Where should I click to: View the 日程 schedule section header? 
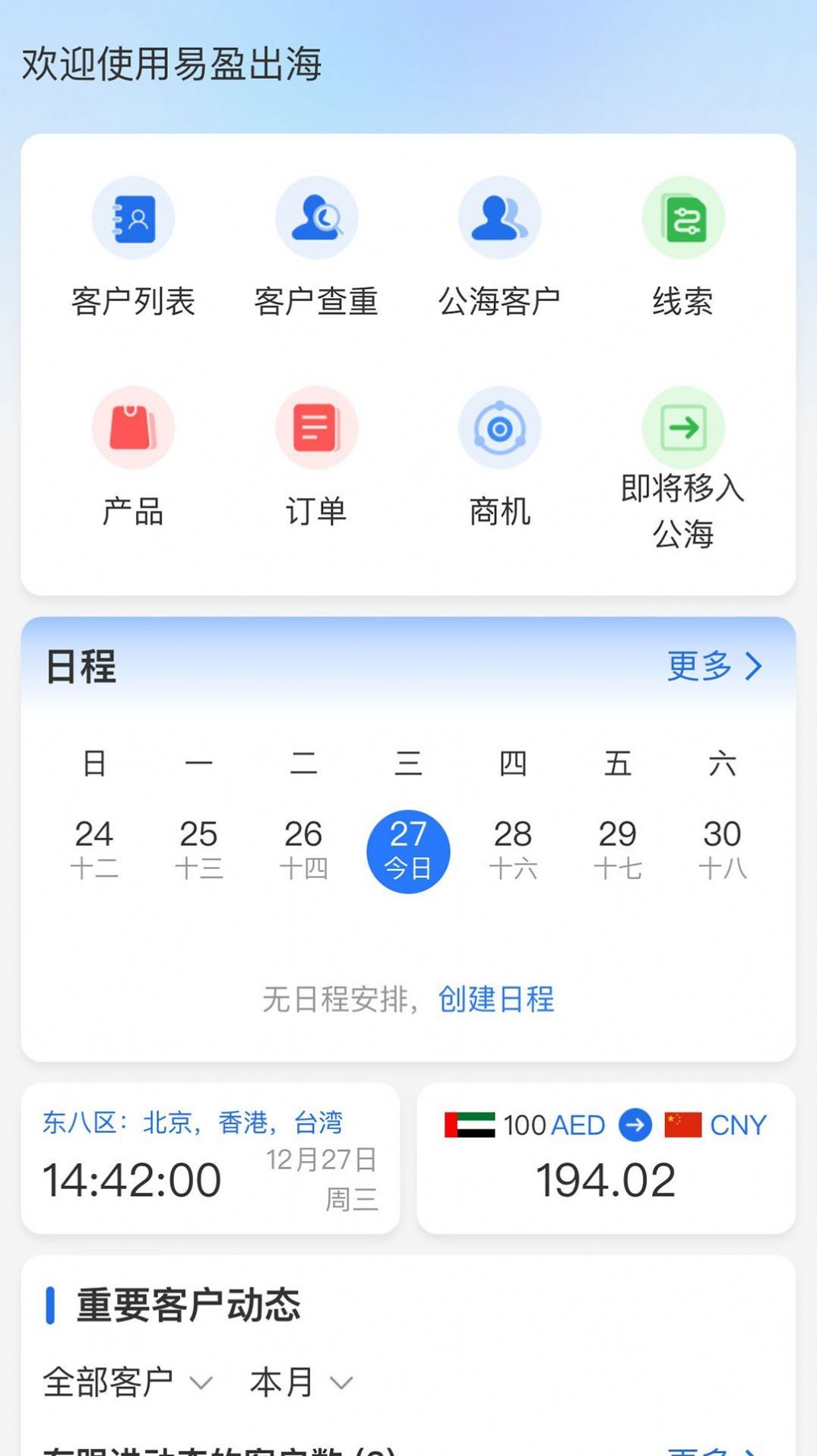click(80, 668)
